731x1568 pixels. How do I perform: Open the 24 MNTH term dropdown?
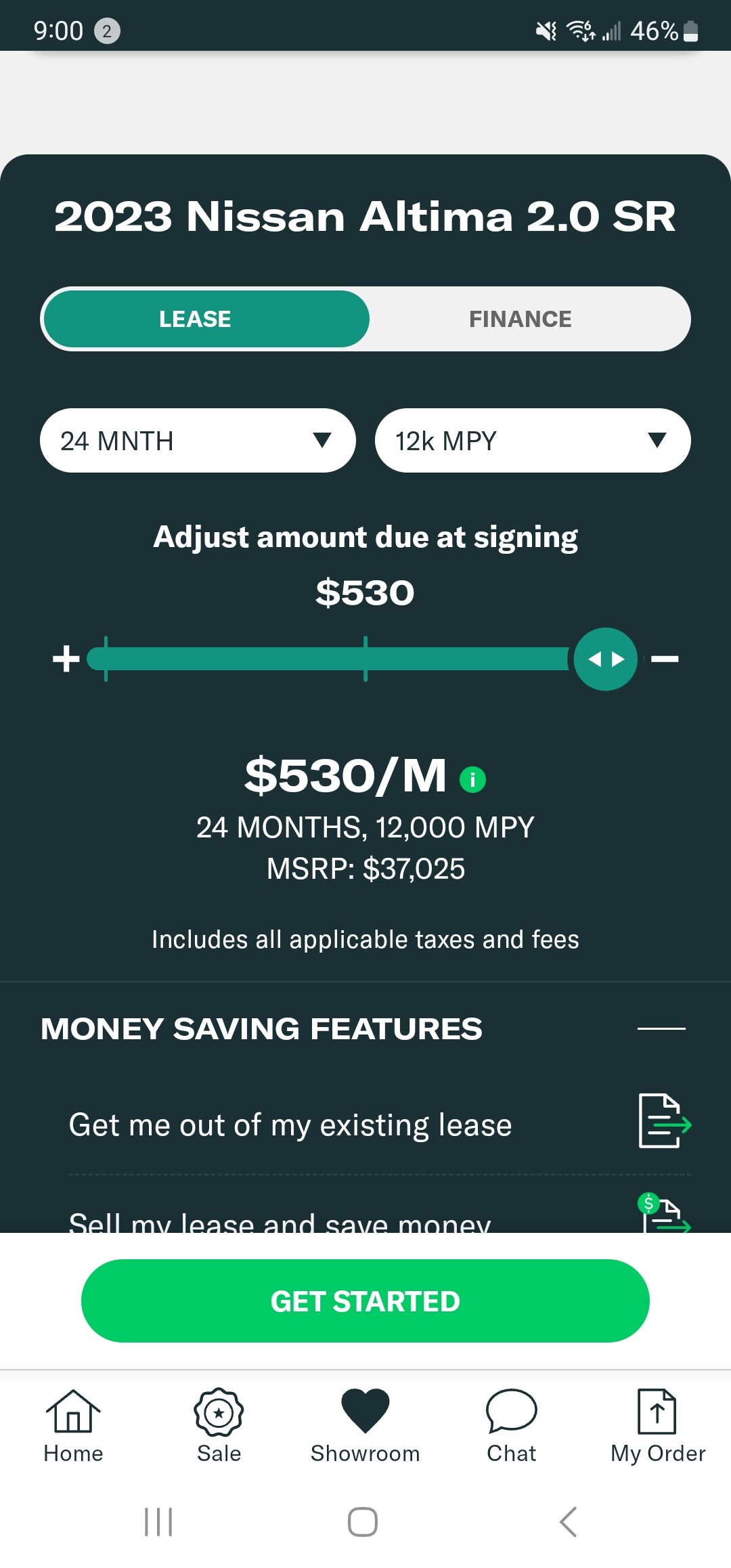coord(198,441)
